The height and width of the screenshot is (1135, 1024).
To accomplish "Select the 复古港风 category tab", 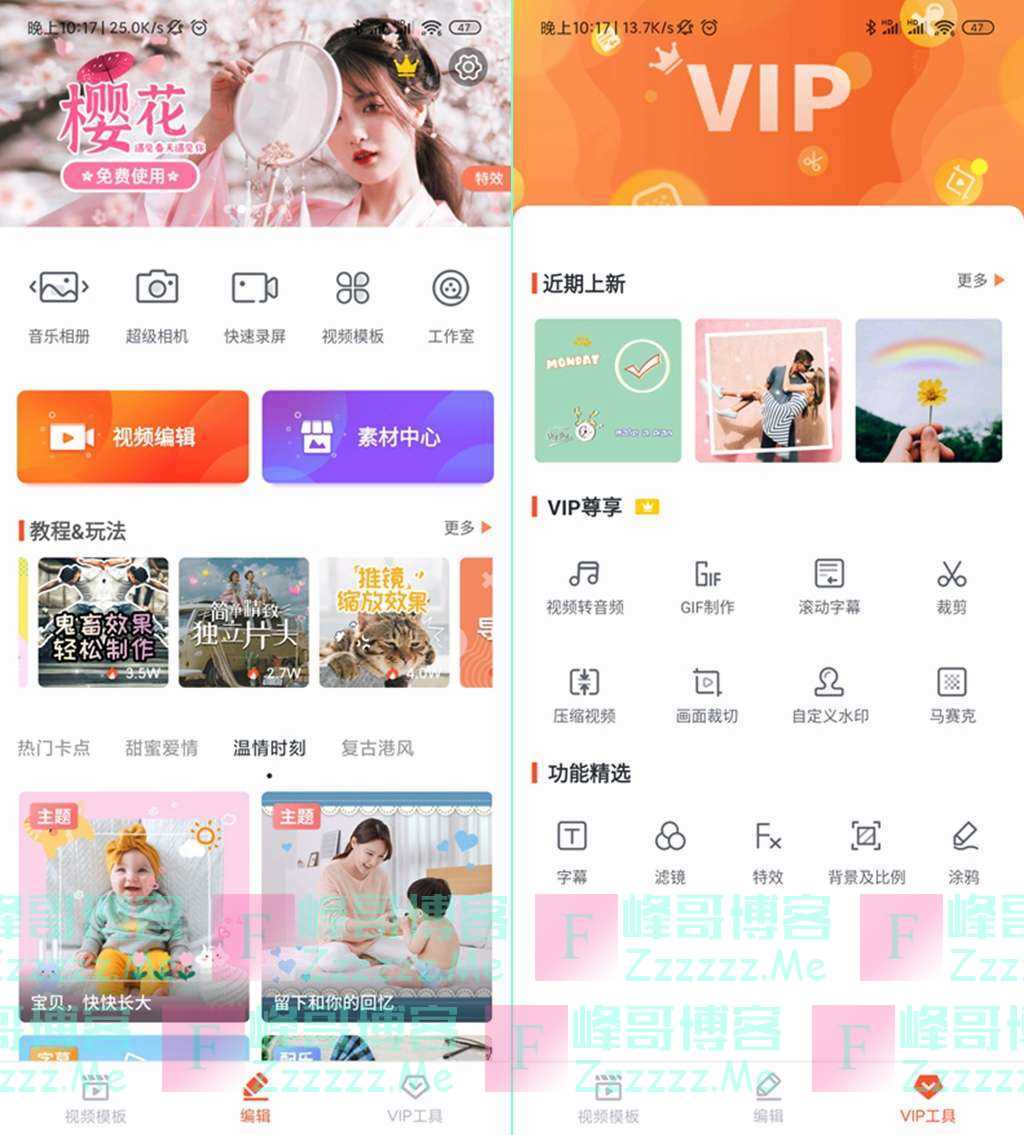I will [x=377, y=747].
